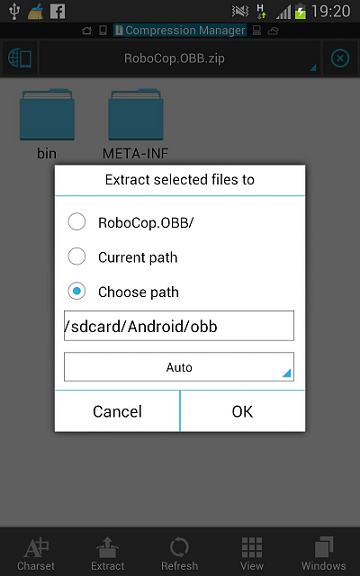The height and width of the screenshot is (576, 360).
Task: Switch to the cloud tab icon
Action: 273,30
